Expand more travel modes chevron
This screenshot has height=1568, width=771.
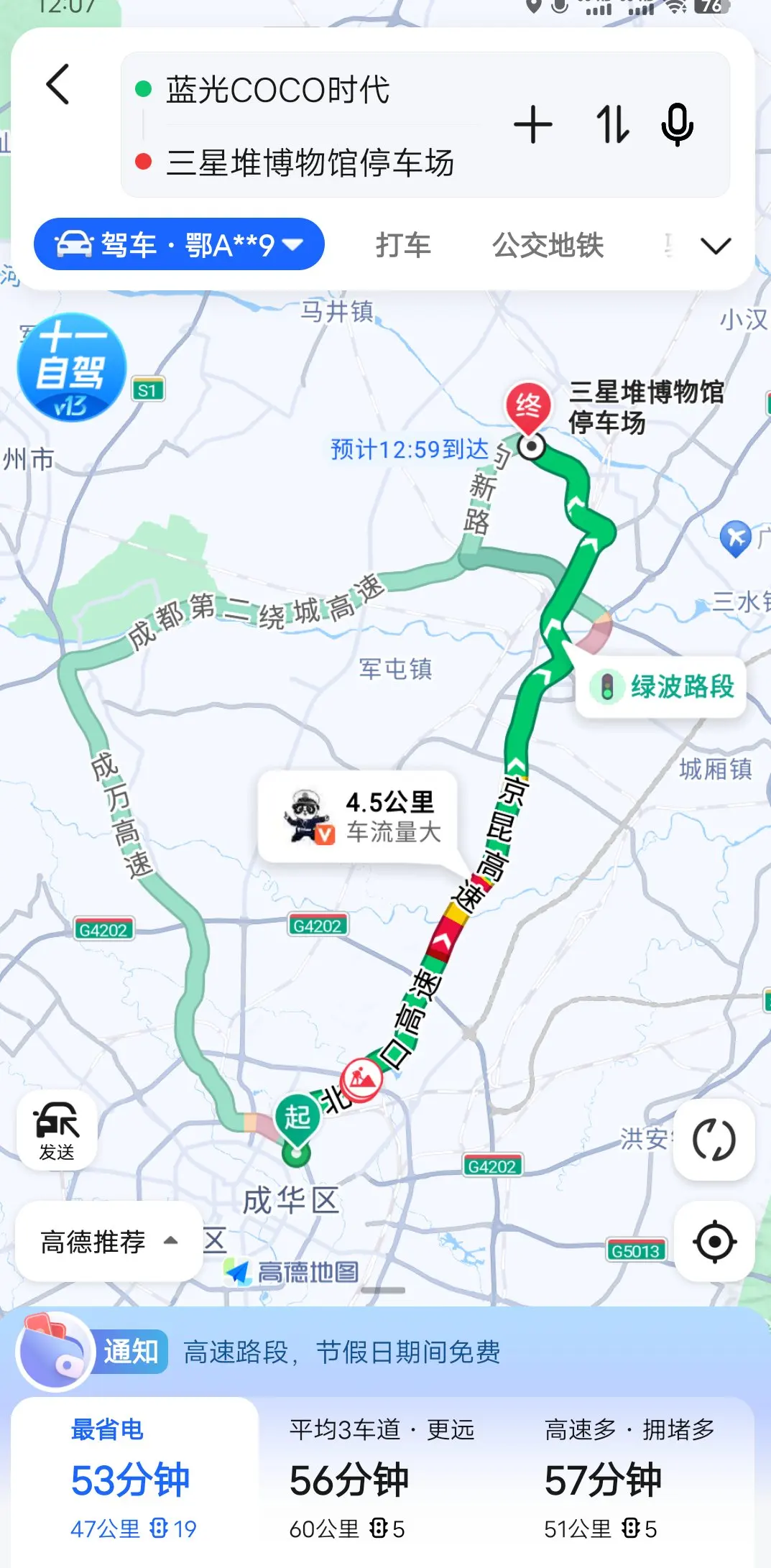tap(716, 246)
